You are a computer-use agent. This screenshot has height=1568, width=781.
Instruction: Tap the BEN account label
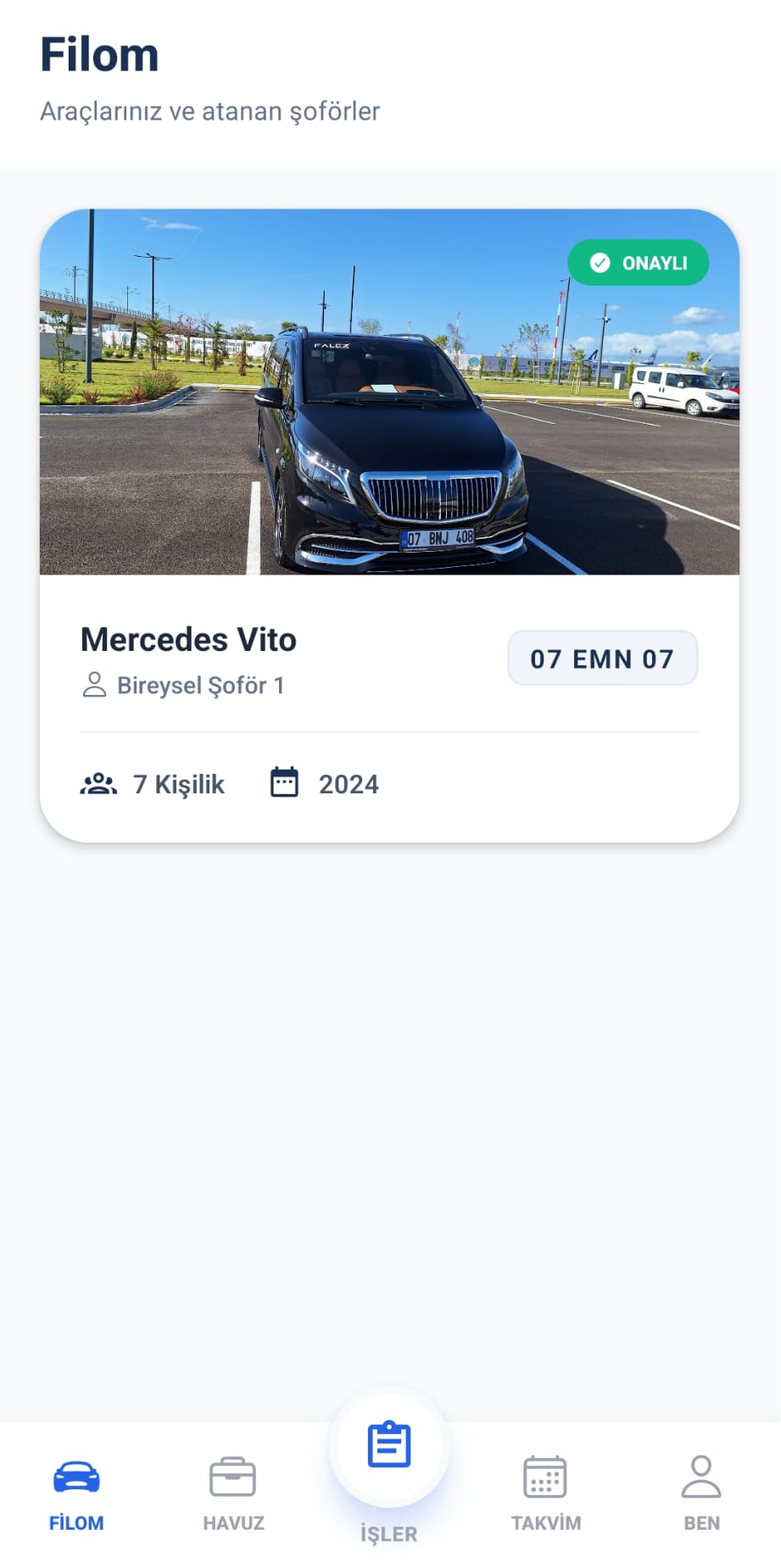pyautogui.click(x=701, y=1522)
